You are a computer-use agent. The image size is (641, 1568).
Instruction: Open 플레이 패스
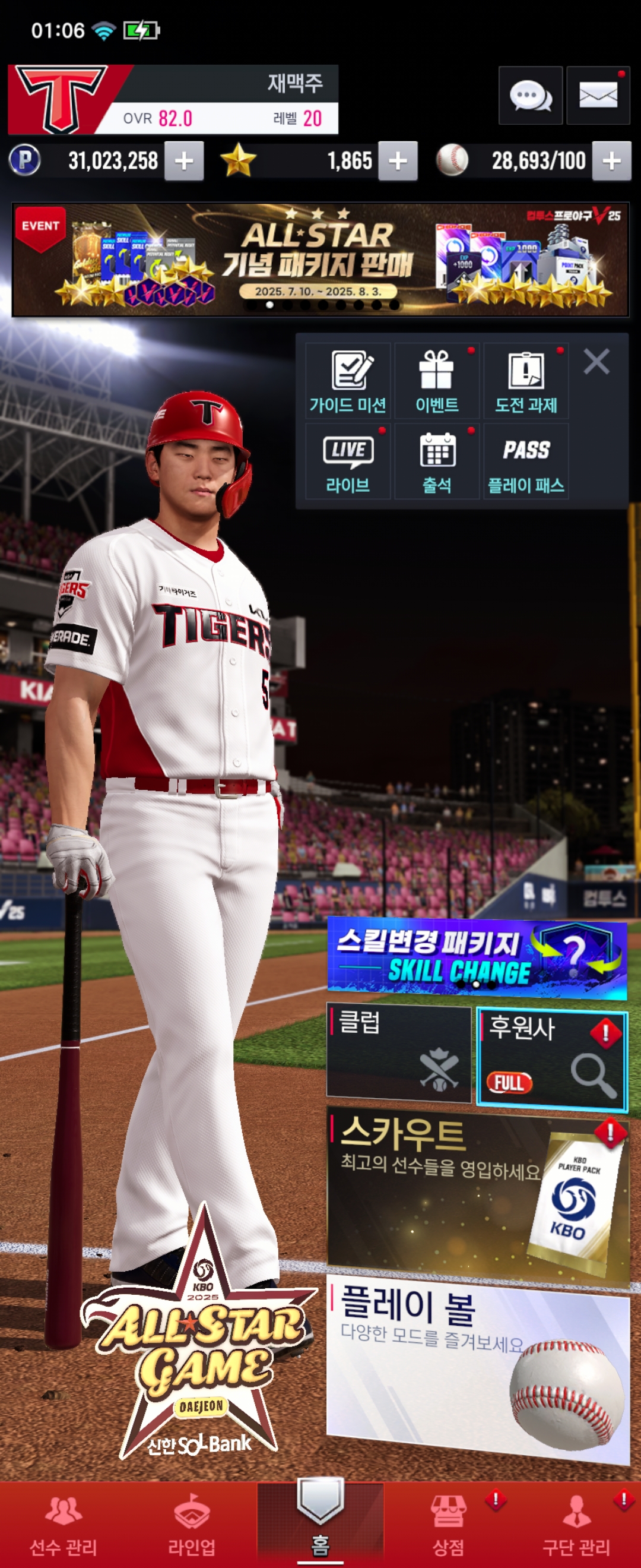click(x=525, y=462)
